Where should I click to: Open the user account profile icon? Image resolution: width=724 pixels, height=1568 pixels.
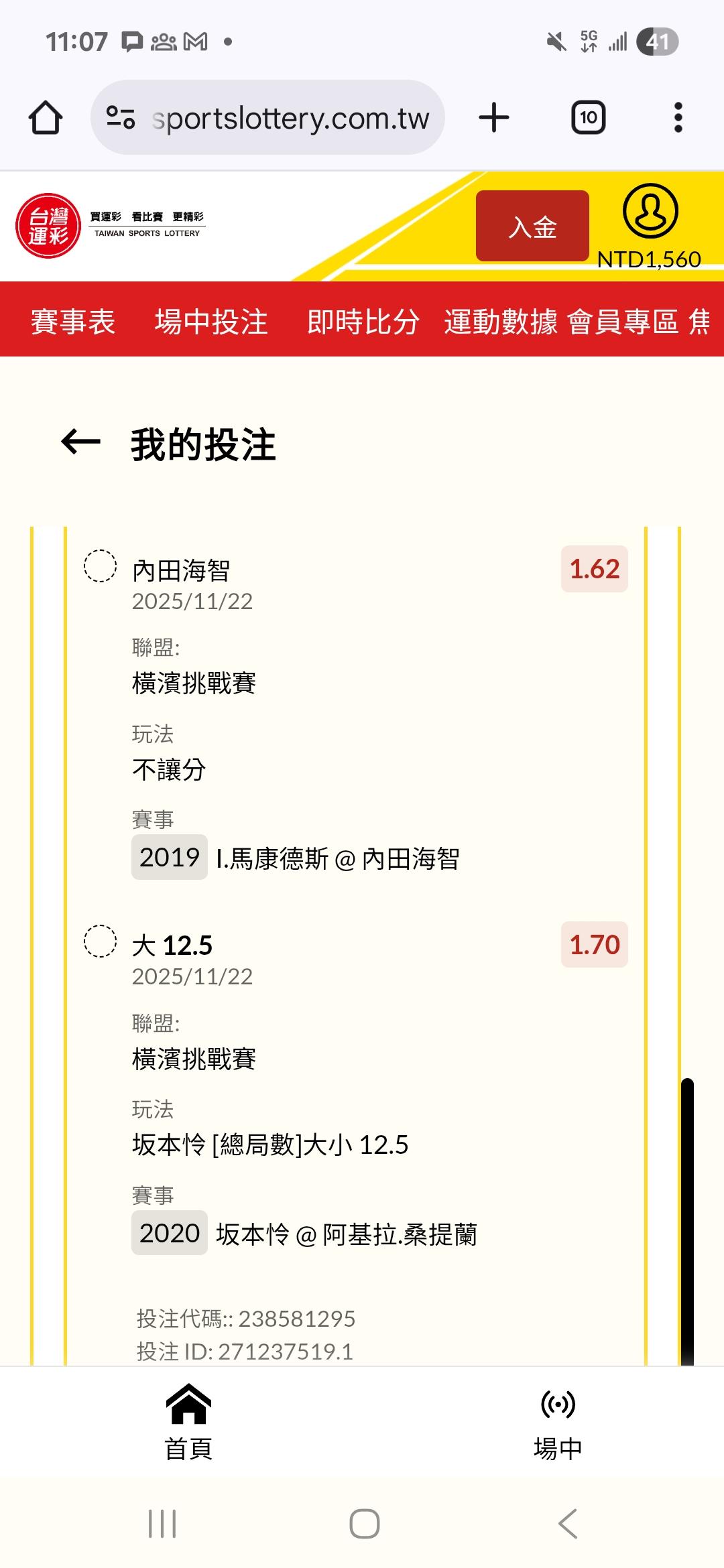pyautogui.click(x=650, y=211)
